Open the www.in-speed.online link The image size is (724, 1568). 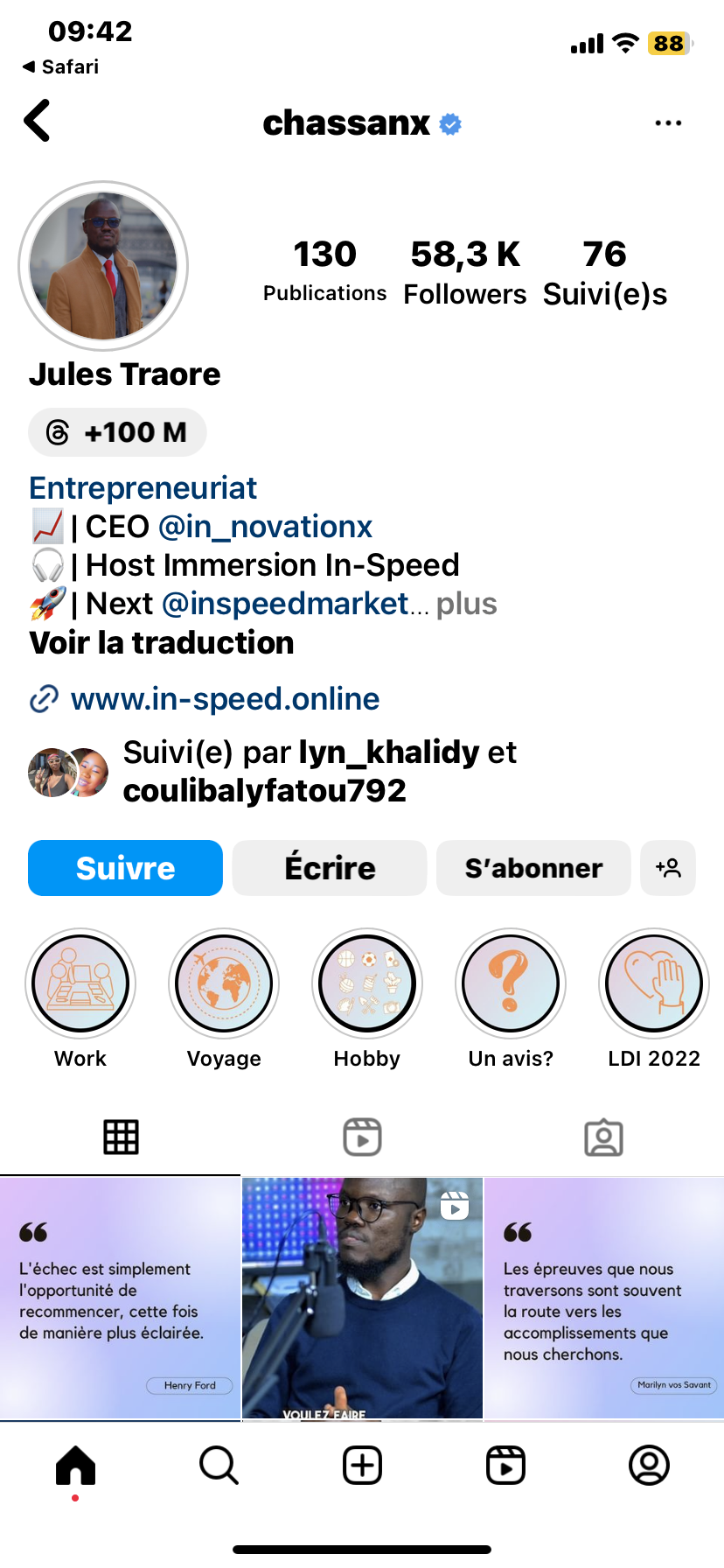click(x=225, y=699)
